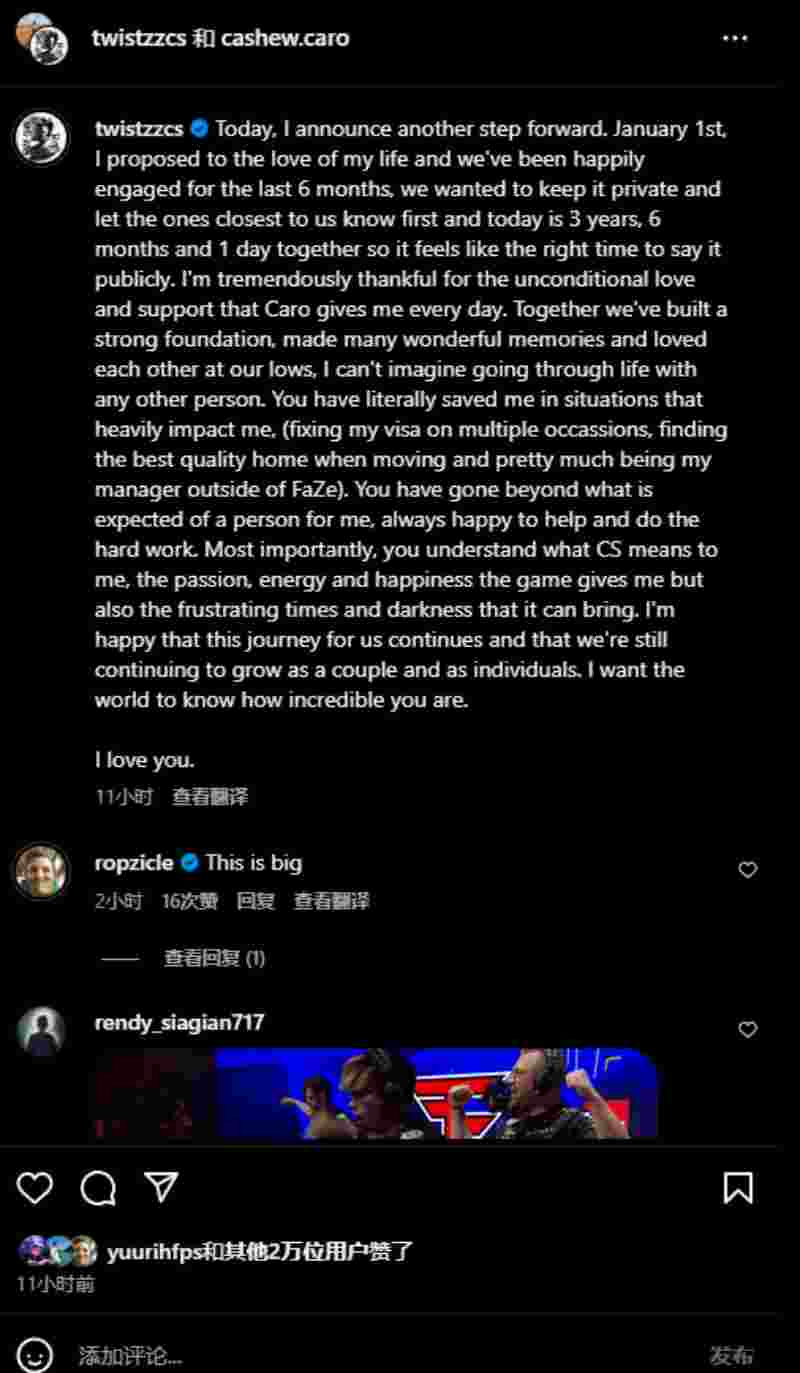Tap 查看翻译 under the post caption
Viewport: 800px width, 1373px height.
[x=210, y=797]
